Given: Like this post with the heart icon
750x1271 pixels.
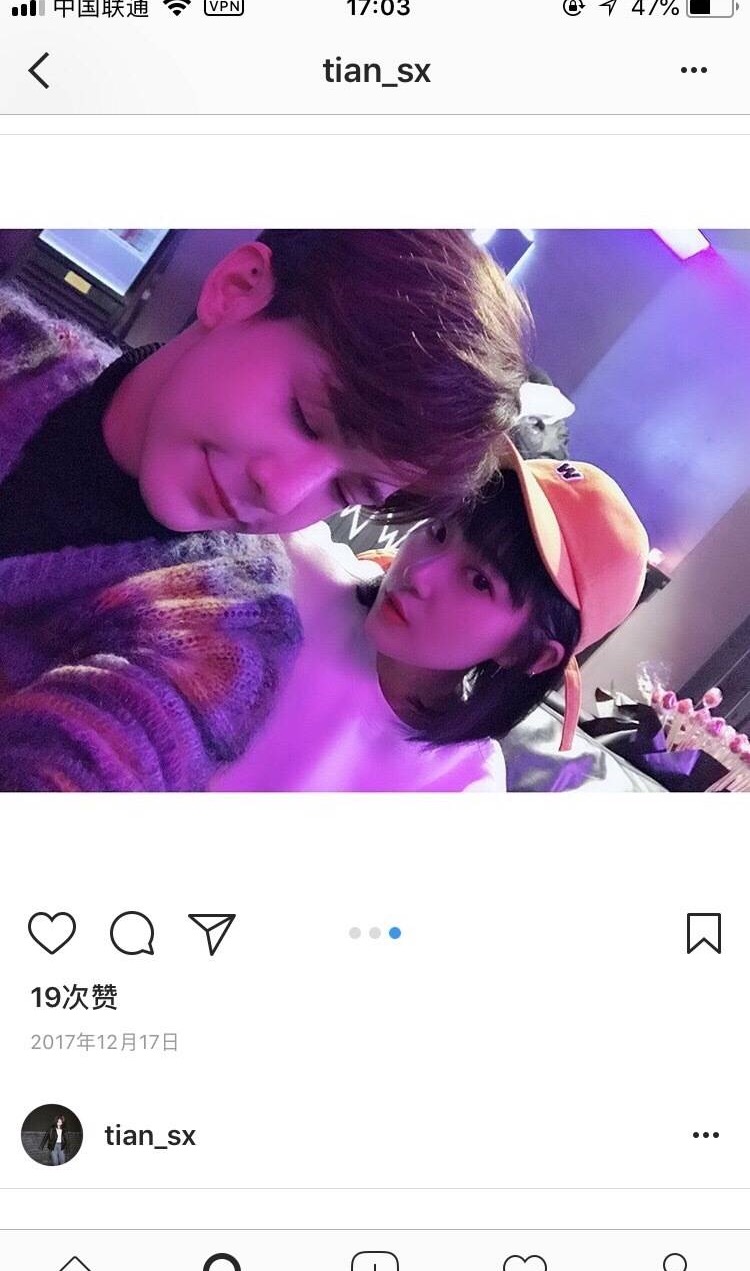Looking at the screenshot, I should pyautogui.click(x=52, y=933).
